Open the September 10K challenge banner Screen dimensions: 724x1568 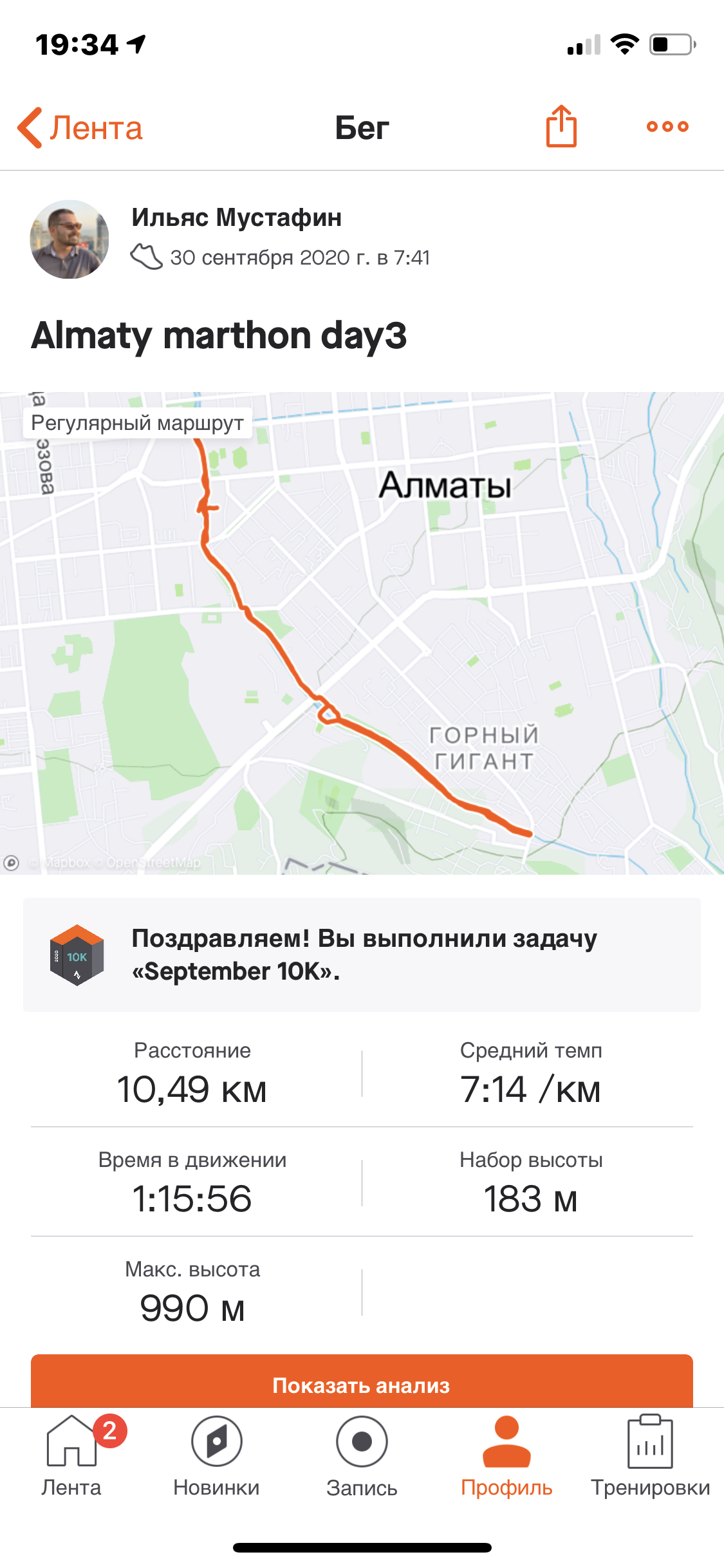click(362, 955)
